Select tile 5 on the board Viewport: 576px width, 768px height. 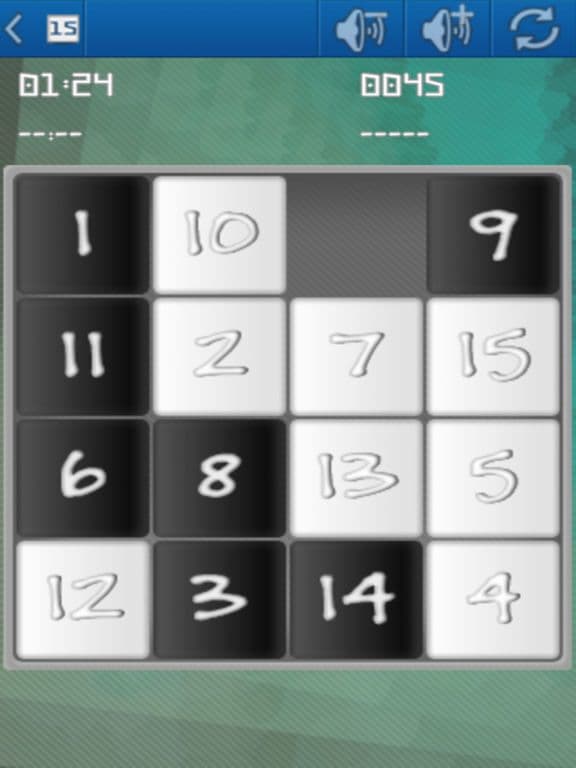click(493, 478)
